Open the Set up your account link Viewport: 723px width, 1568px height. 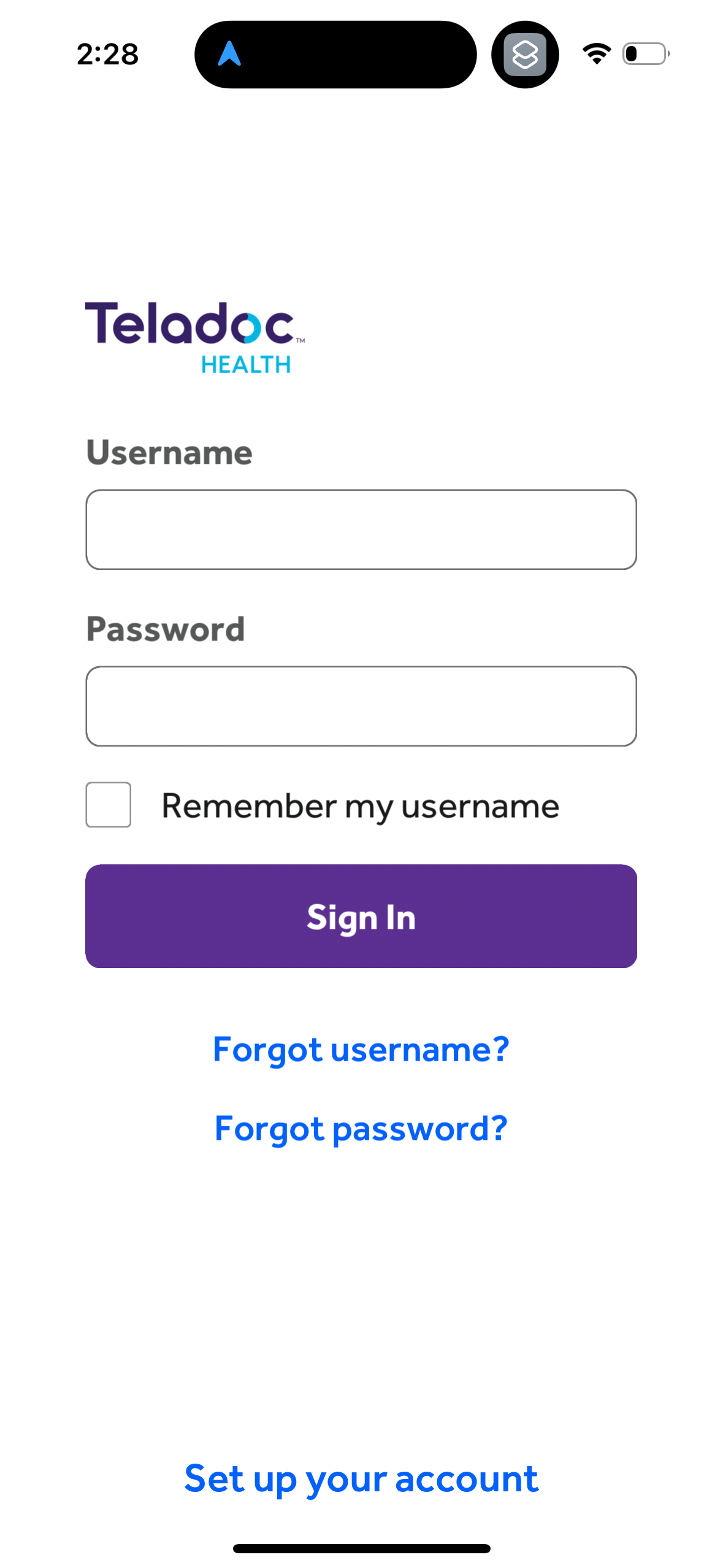[x=361, y=1478]
